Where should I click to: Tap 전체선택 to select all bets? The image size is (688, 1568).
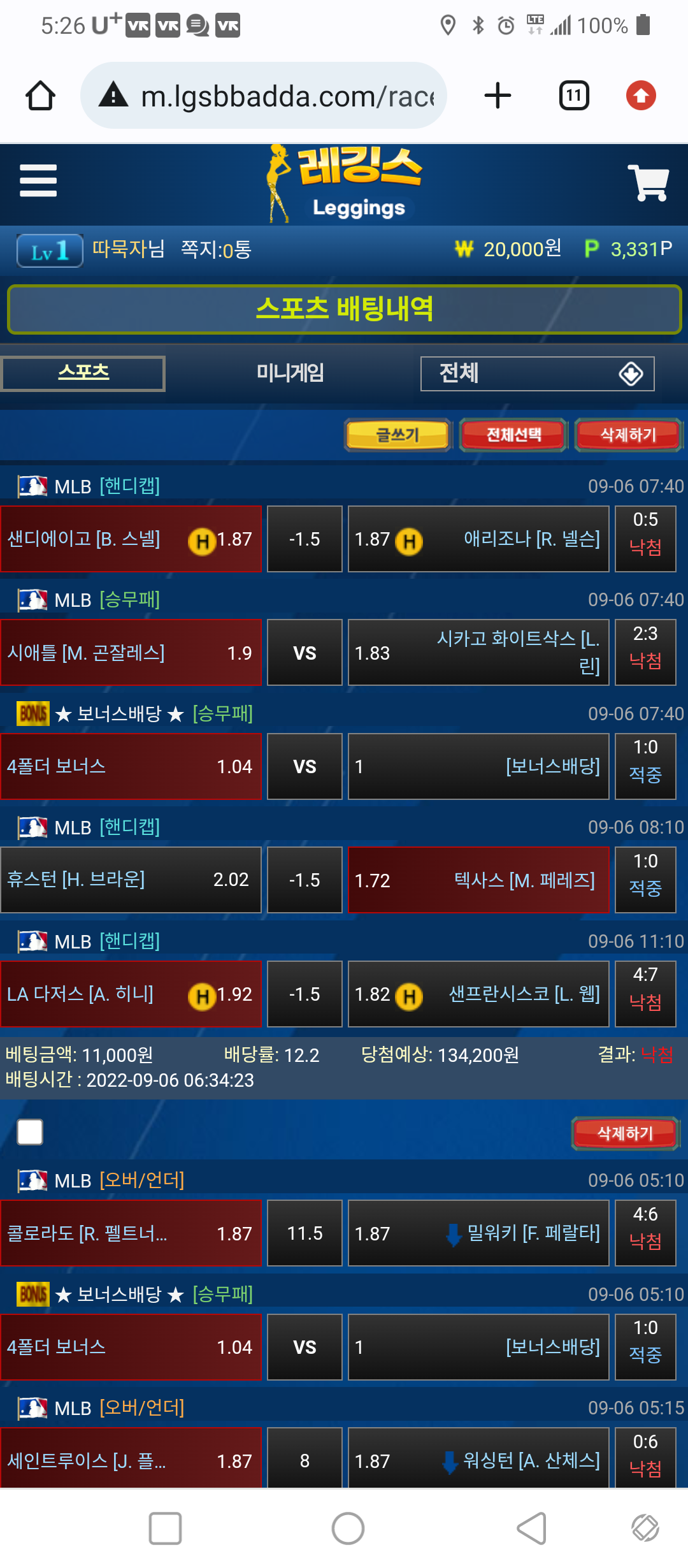coord(513,435)
